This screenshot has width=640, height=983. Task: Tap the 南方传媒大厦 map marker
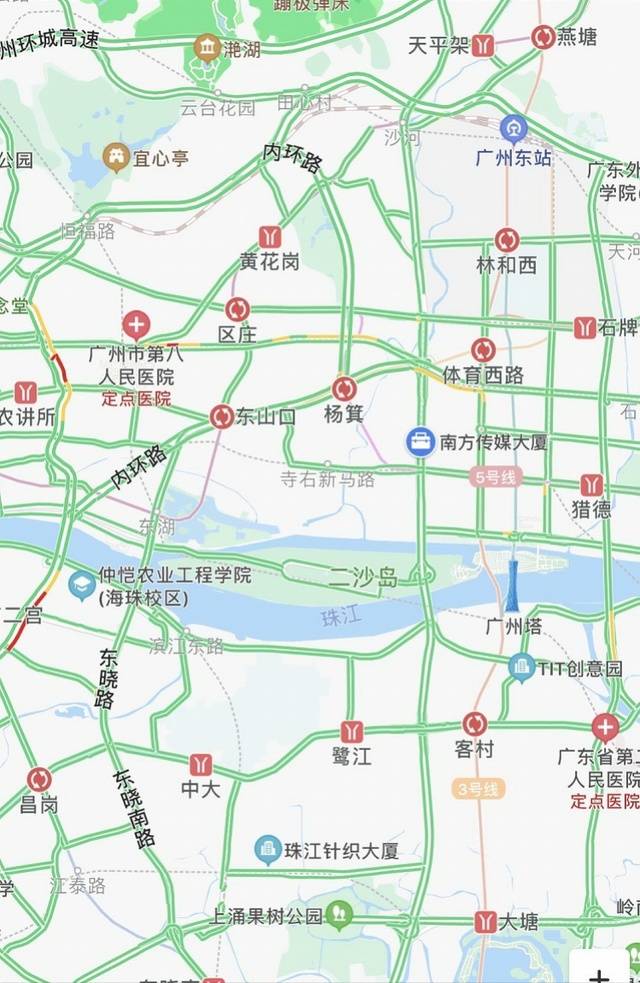(421, 441)
